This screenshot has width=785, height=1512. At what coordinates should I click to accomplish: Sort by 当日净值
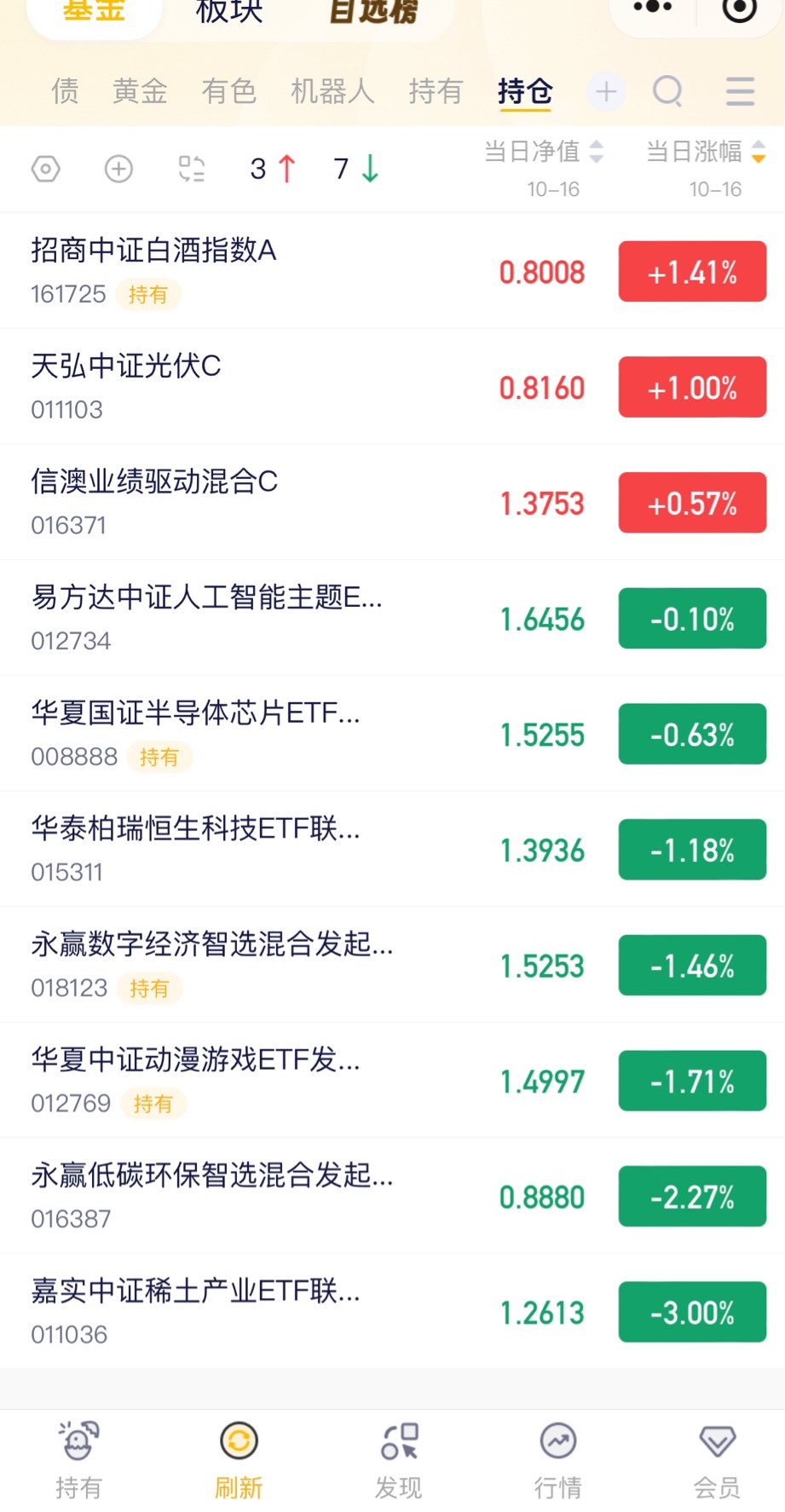tap(544, 153)
